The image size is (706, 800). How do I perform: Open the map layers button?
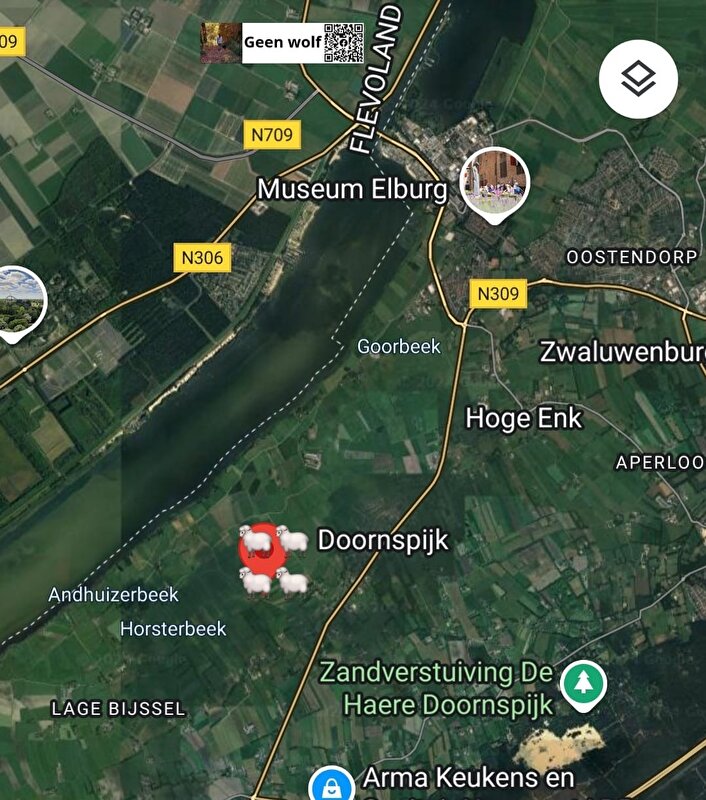point(638,79)
